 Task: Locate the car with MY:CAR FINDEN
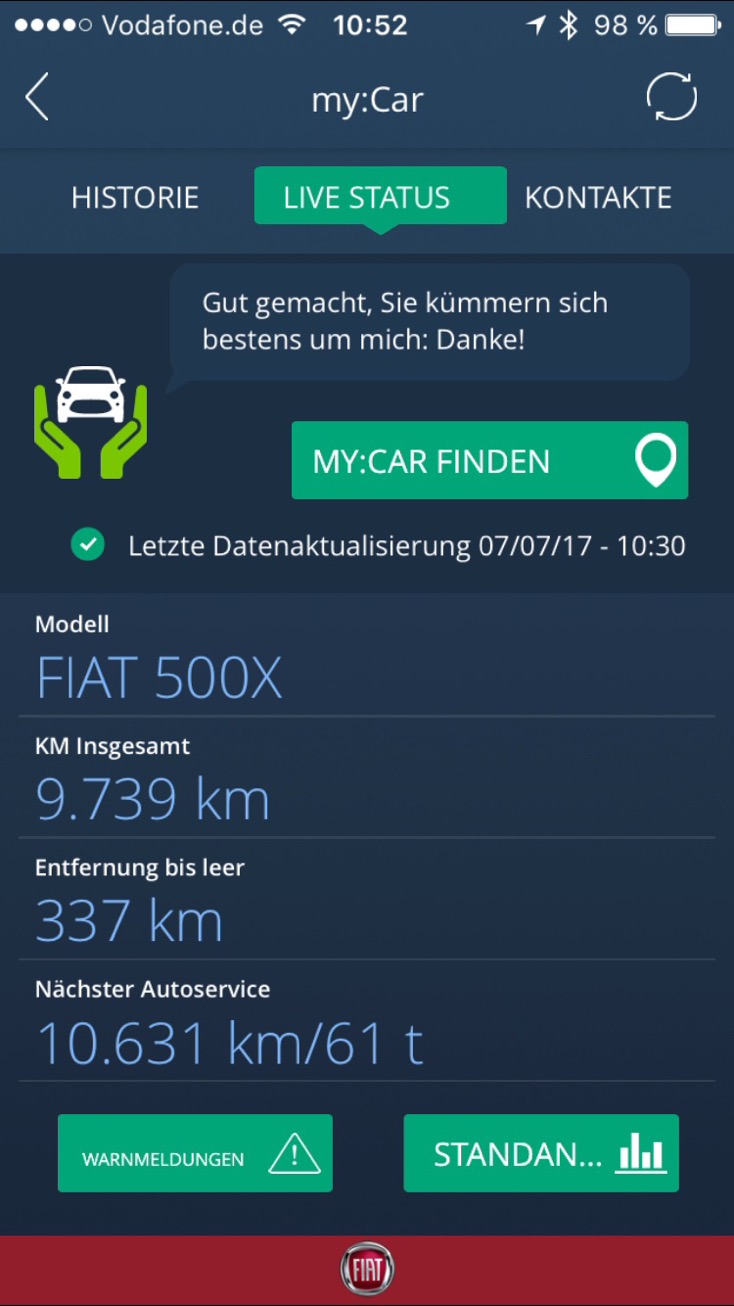[x=489, y=460]
